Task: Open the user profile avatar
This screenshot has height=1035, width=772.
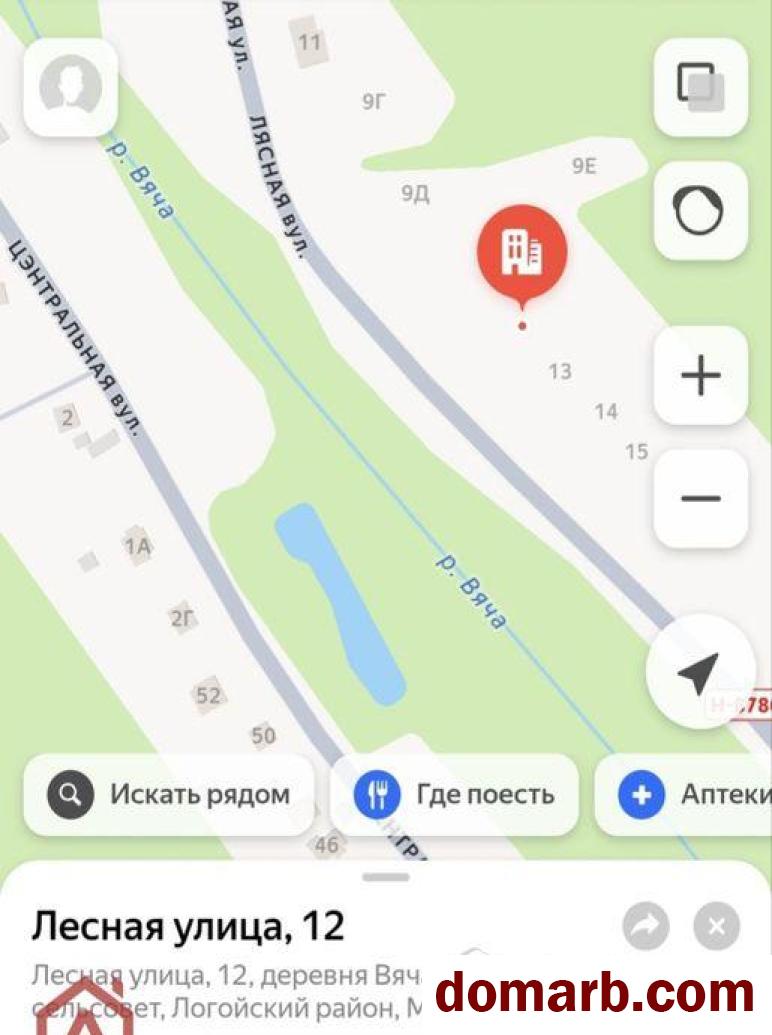Action: pos(70,87)
